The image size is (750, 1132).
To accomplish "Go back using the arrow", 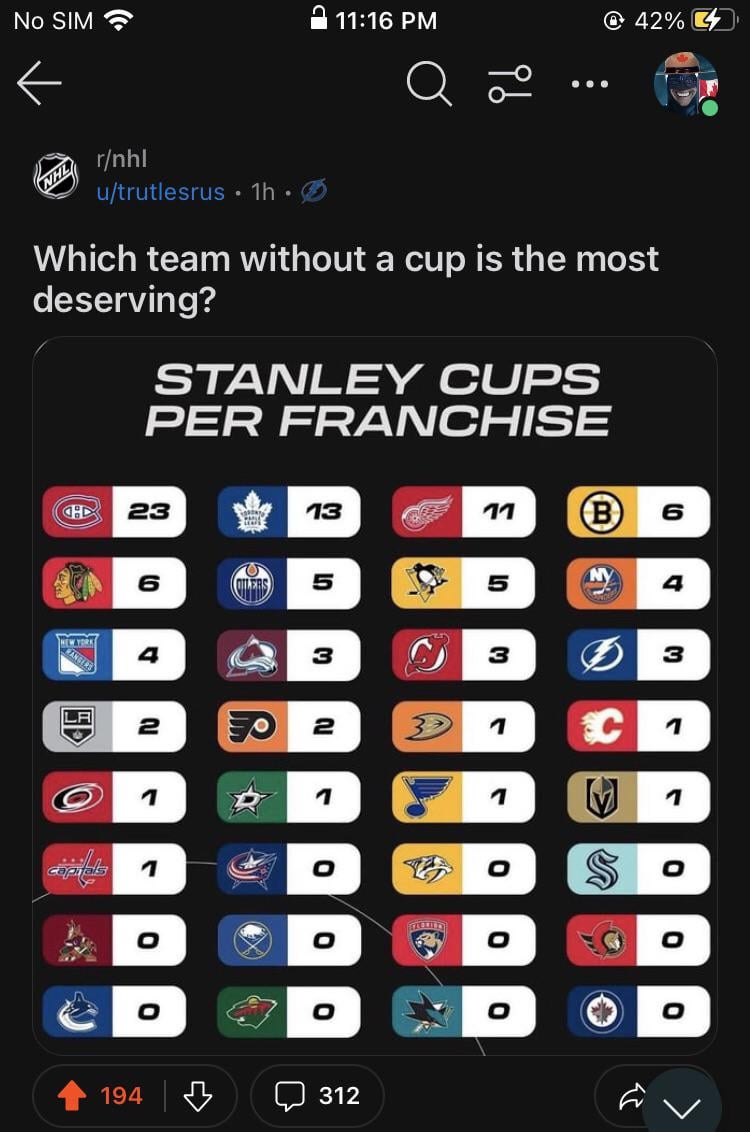I will tap(40, 83).
